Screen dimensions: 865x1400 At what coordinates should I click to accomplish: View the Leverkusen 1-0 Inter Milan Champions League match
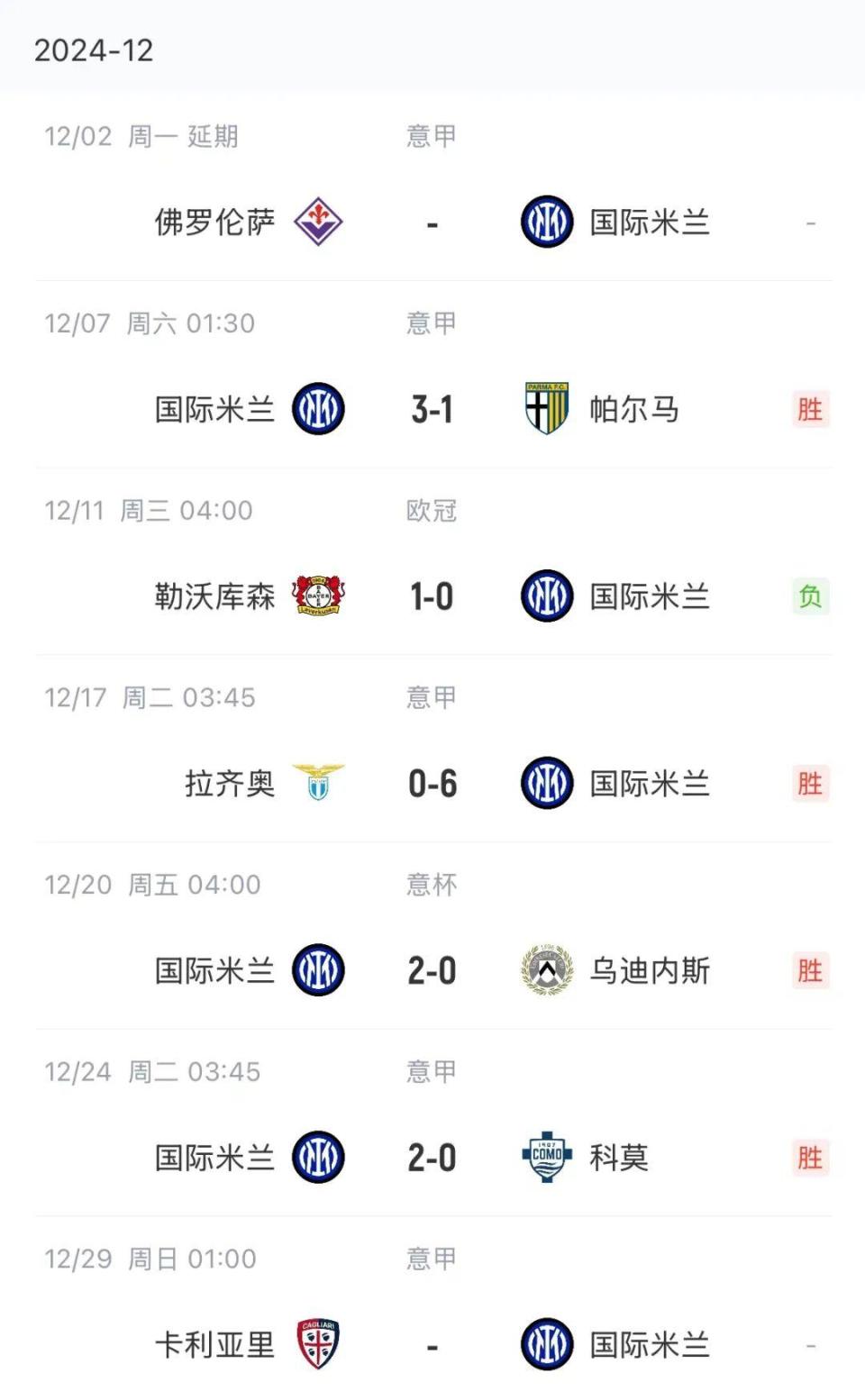coord(432,596)
